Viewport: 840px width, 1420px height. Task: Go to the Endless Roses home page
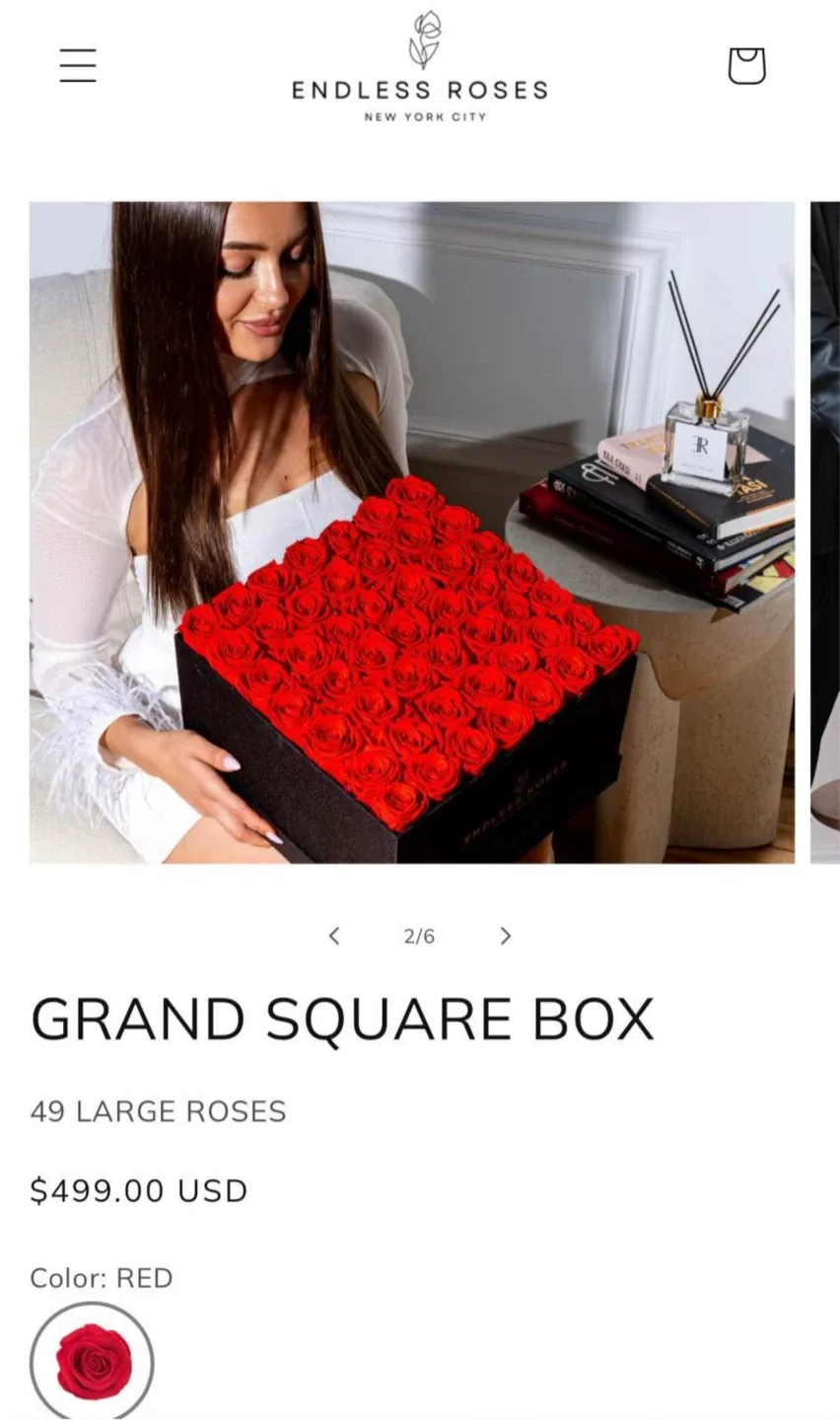420,69
